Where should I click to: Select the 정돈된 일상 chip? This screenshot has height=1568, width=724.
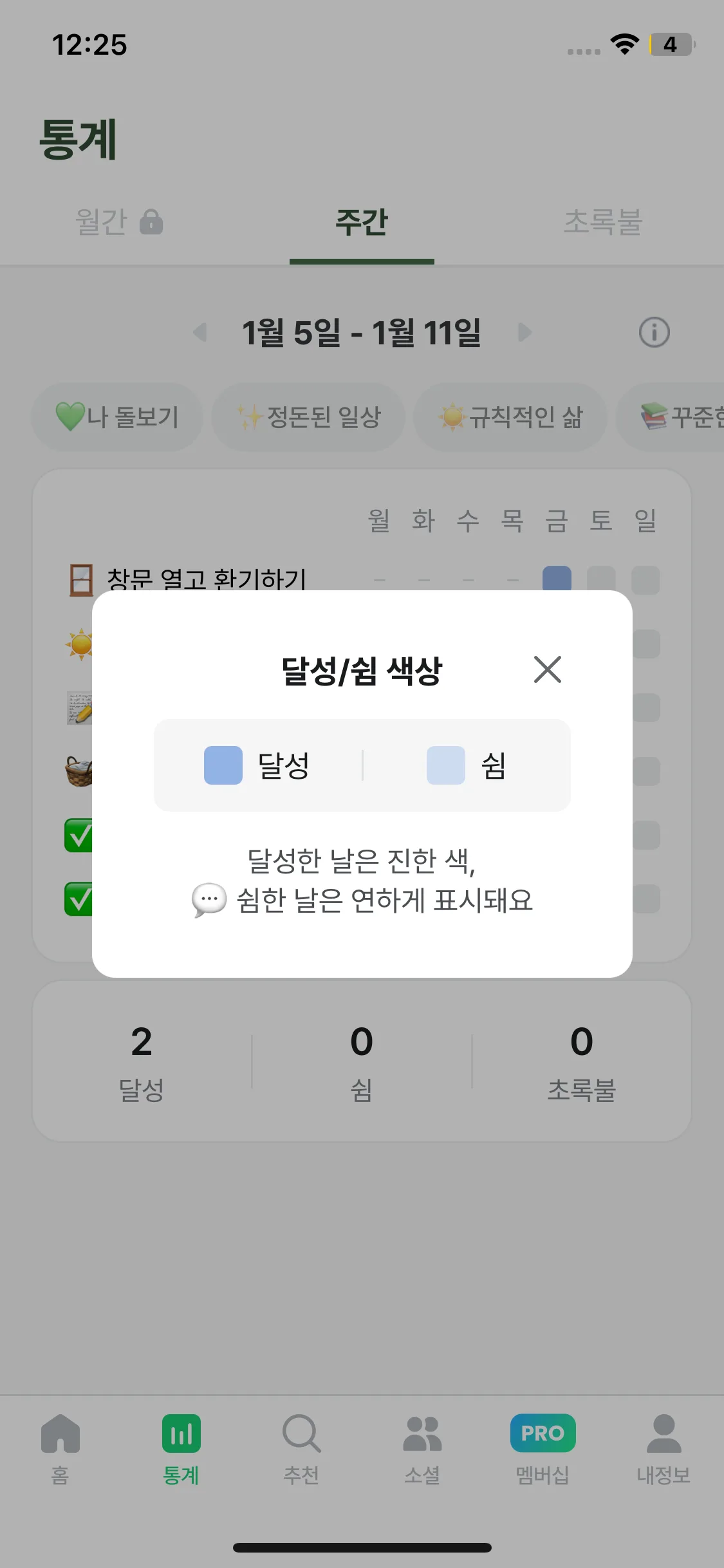(x=308, y=417)
